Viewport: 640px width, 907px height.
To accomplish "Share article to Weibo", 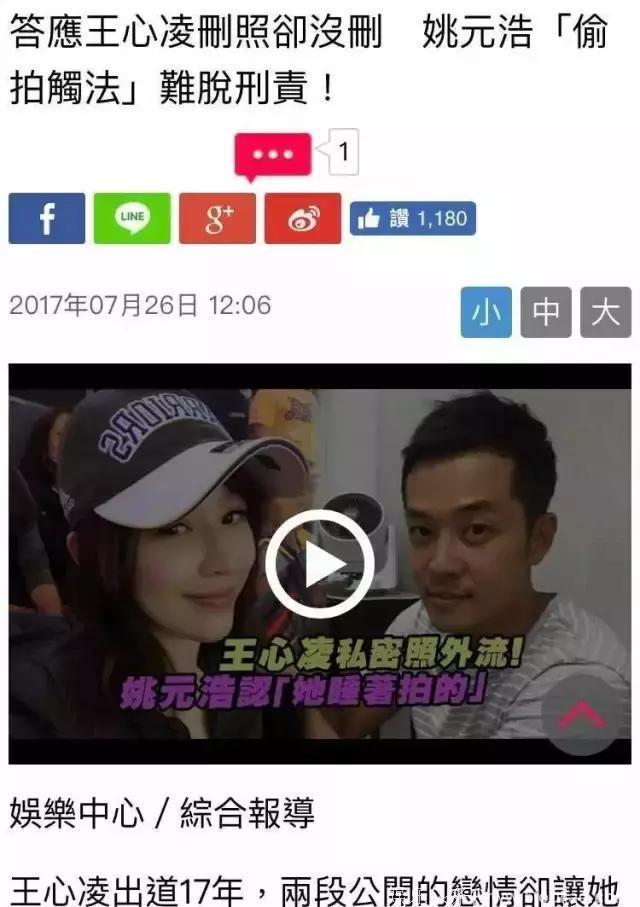I will (302, 218).
